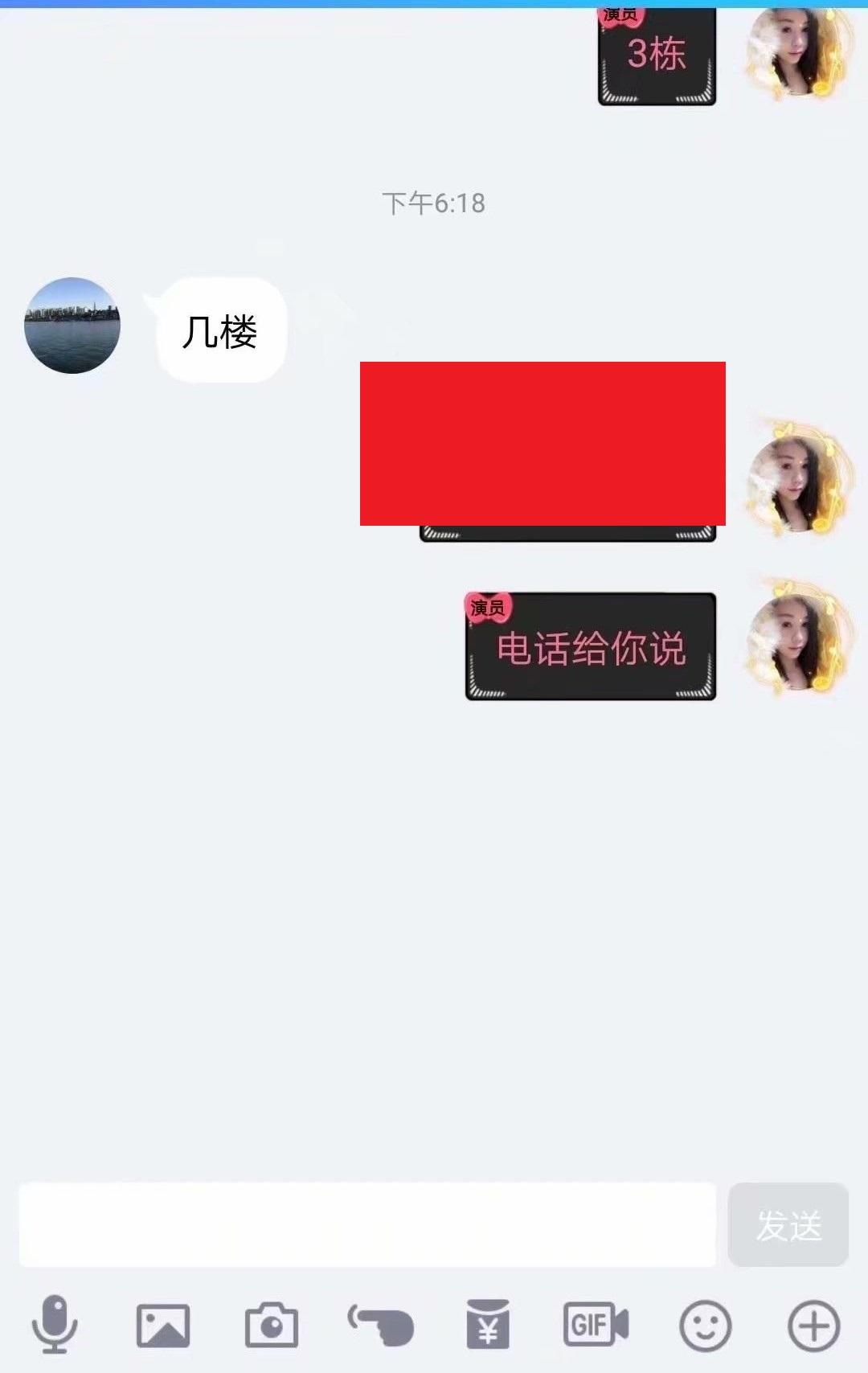The width and height of the screenshot is (868, 1373).
Task: Select the 几楼 chat bubble
Action: click(221, 331)
